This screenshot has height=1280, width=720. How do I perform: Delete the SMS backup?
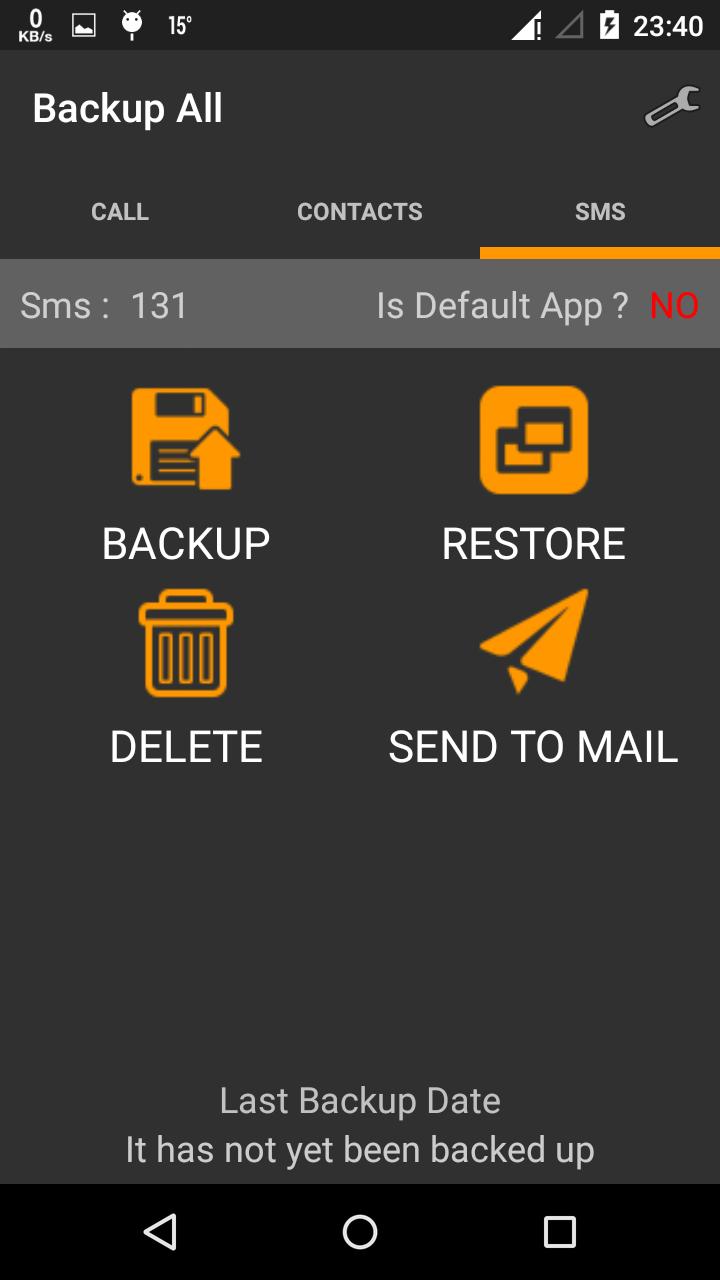point(186,678)
